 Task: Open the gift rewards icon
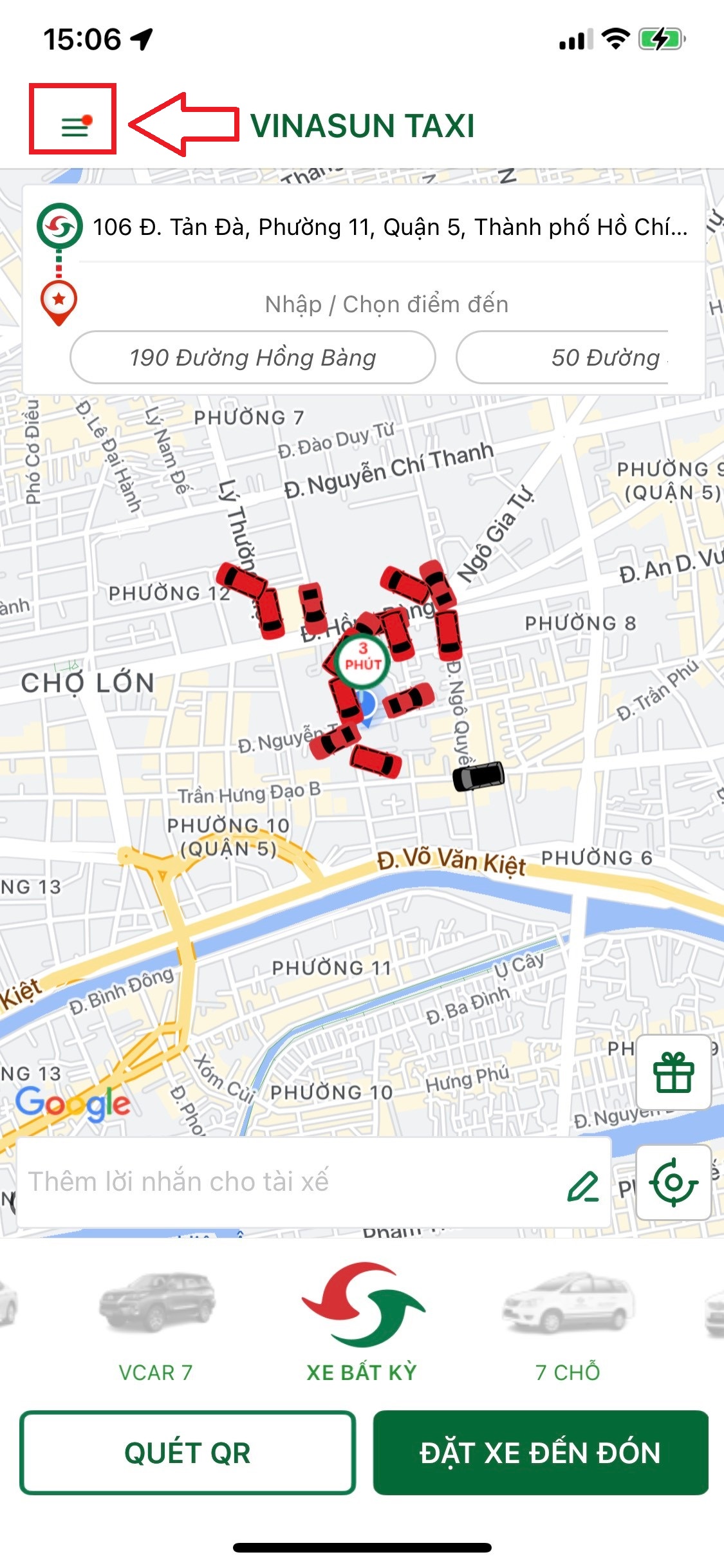[673, 1072]
